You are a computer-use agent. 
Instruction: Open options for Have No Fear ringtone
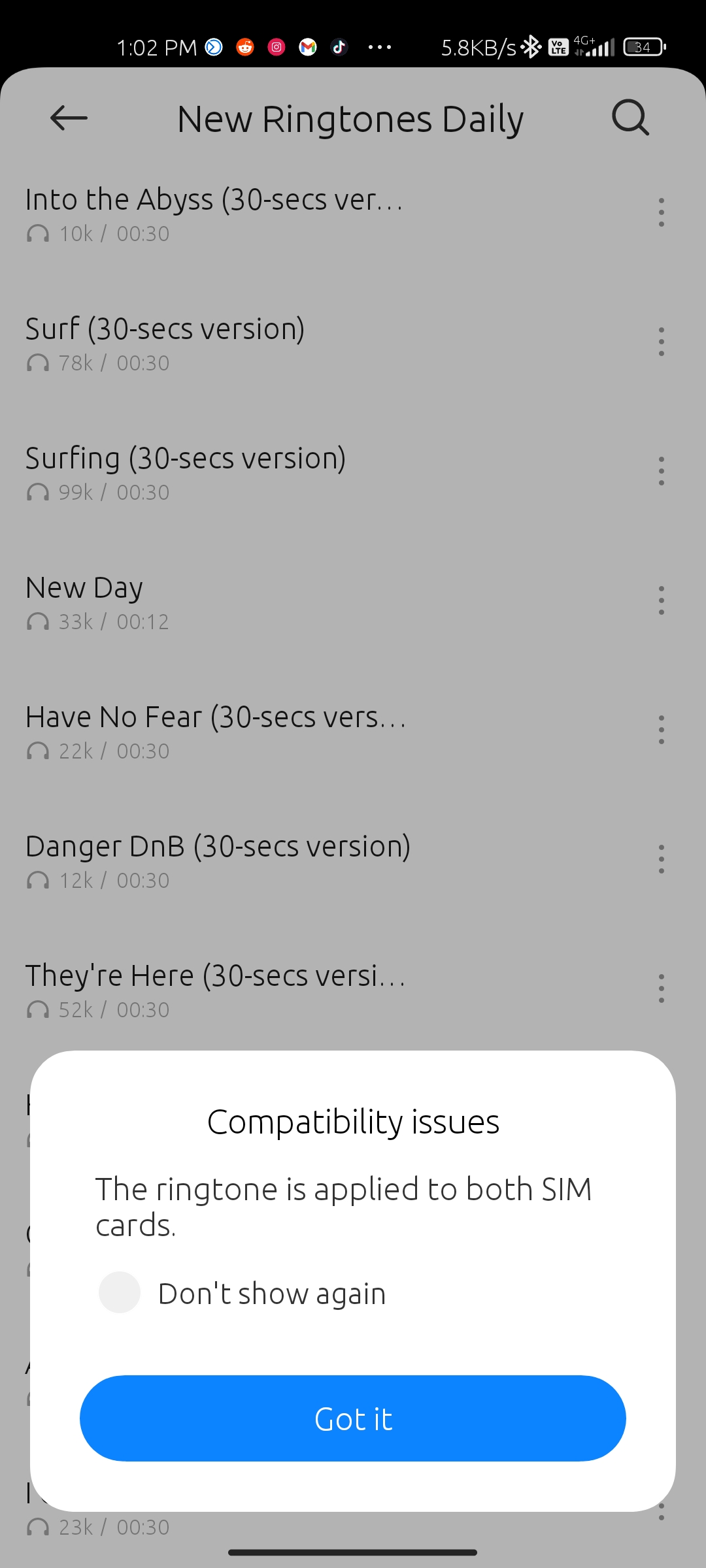(662, 730)
